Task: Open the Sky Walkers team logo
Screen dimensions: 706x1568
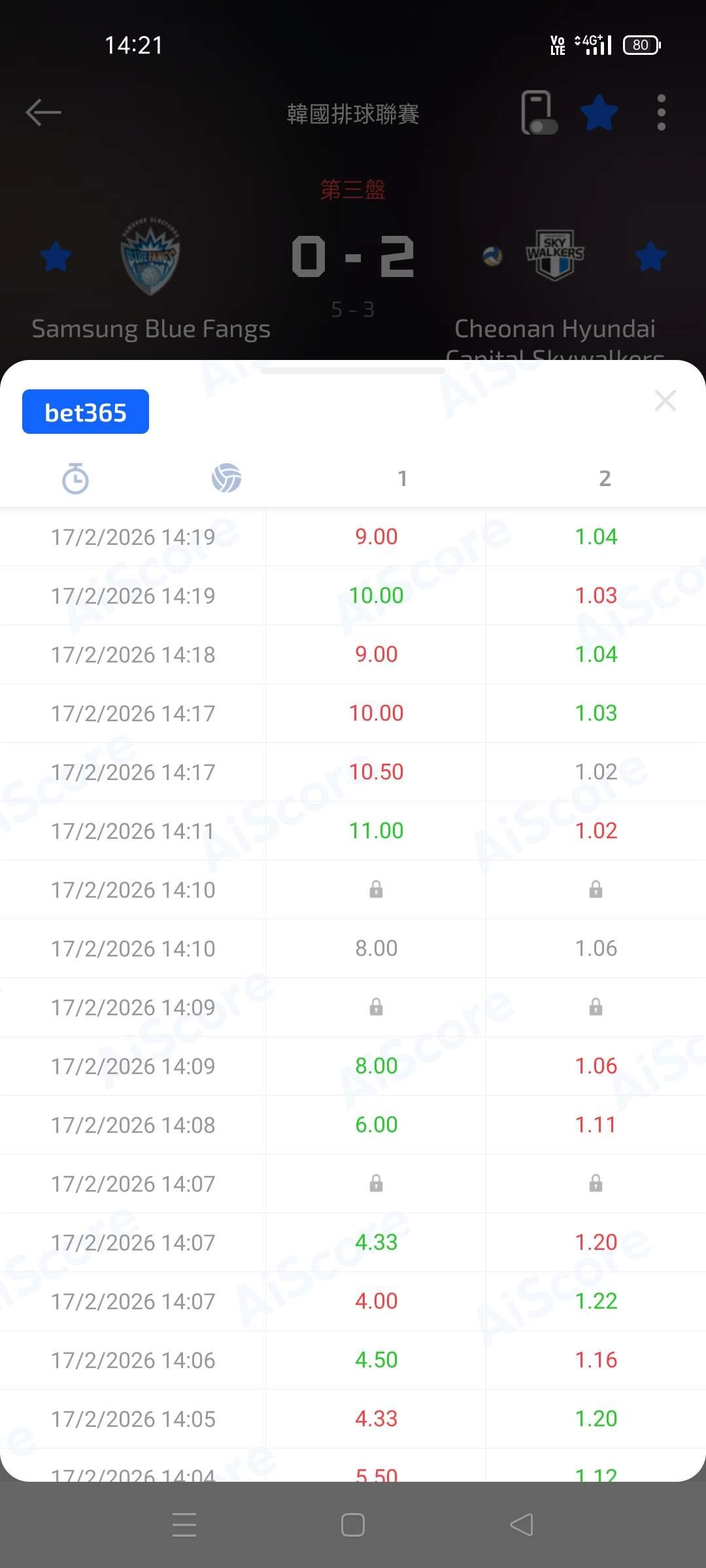Action: click(x=555, y=255)
